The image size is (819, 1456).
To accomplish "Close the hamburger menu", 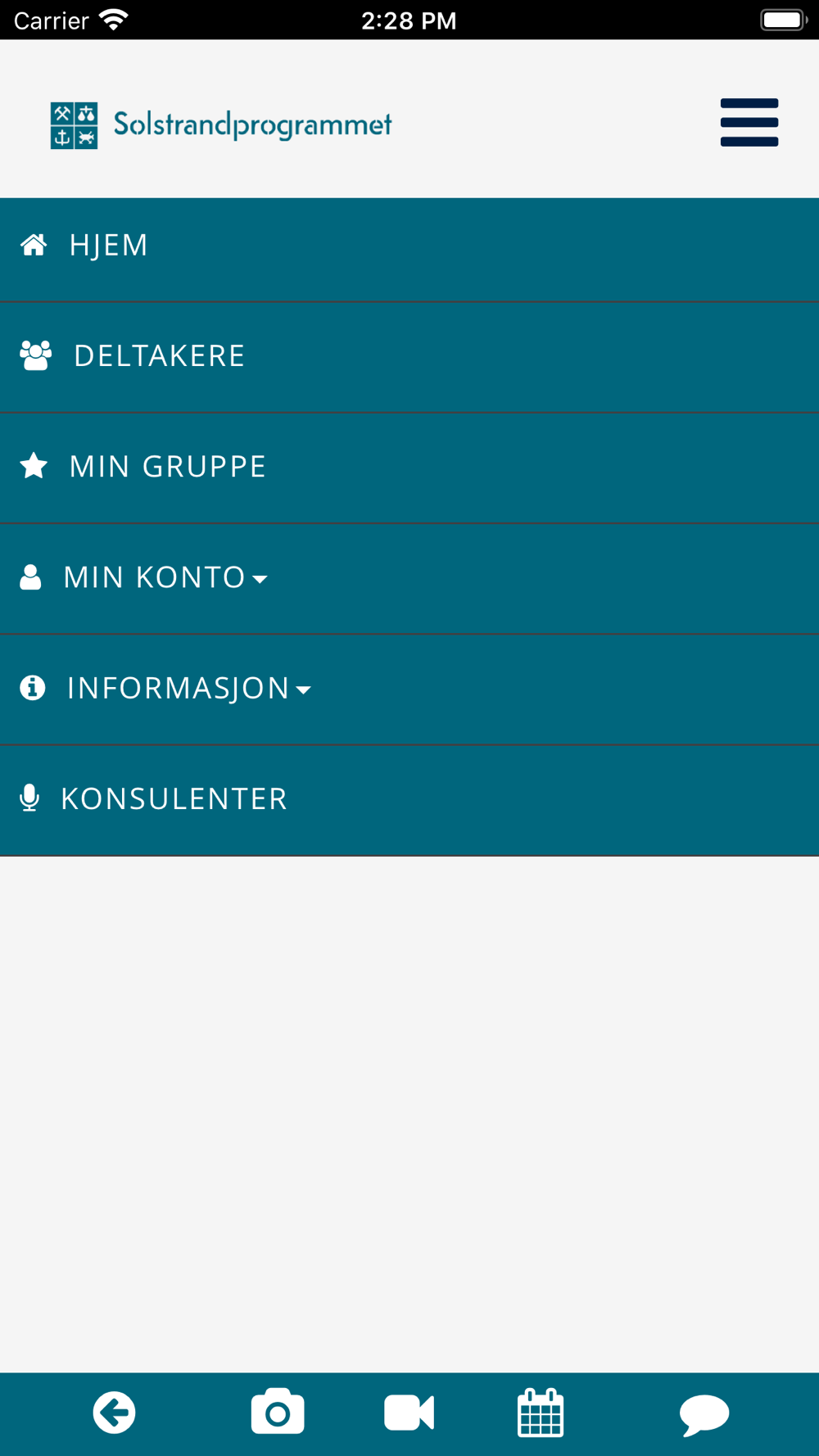I will [x=749, y=123].
